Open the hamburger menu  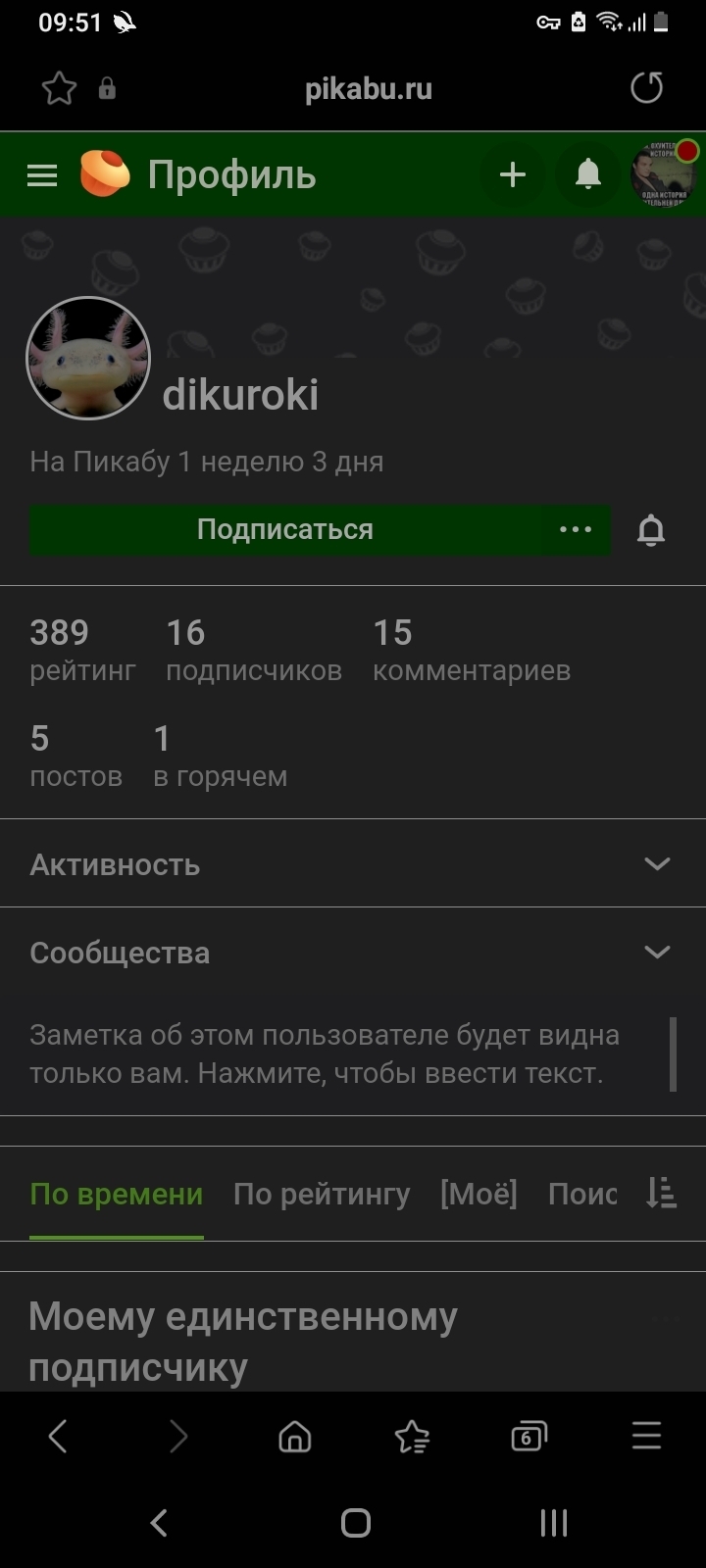(42, 175)
